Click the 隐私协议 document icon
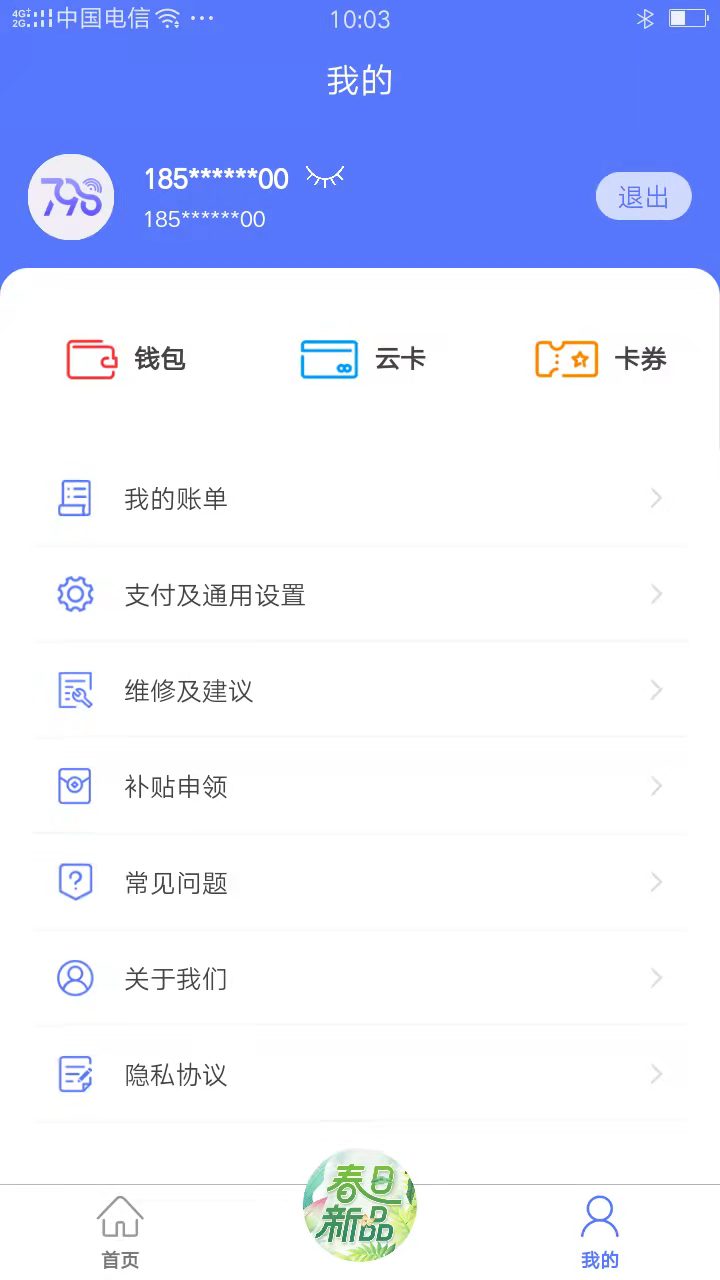The height and width of the screenshot is (1280, 720). [x=74, y=1074]
